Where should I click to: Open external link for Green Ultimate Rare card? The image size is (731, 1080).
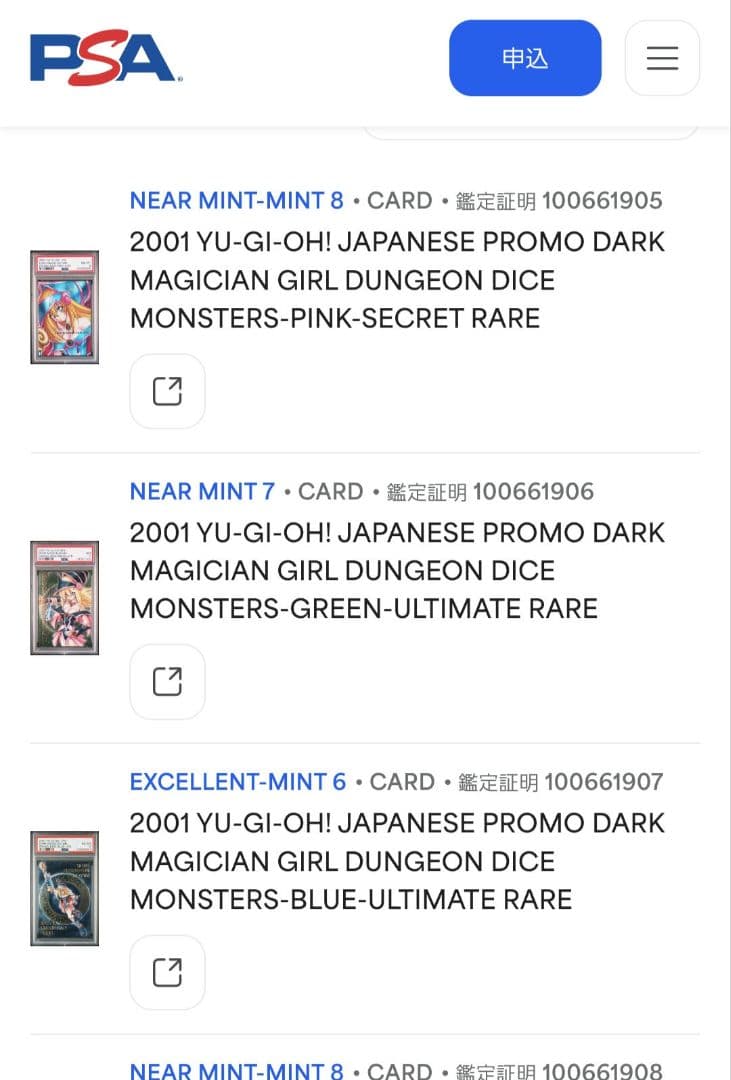167,682
